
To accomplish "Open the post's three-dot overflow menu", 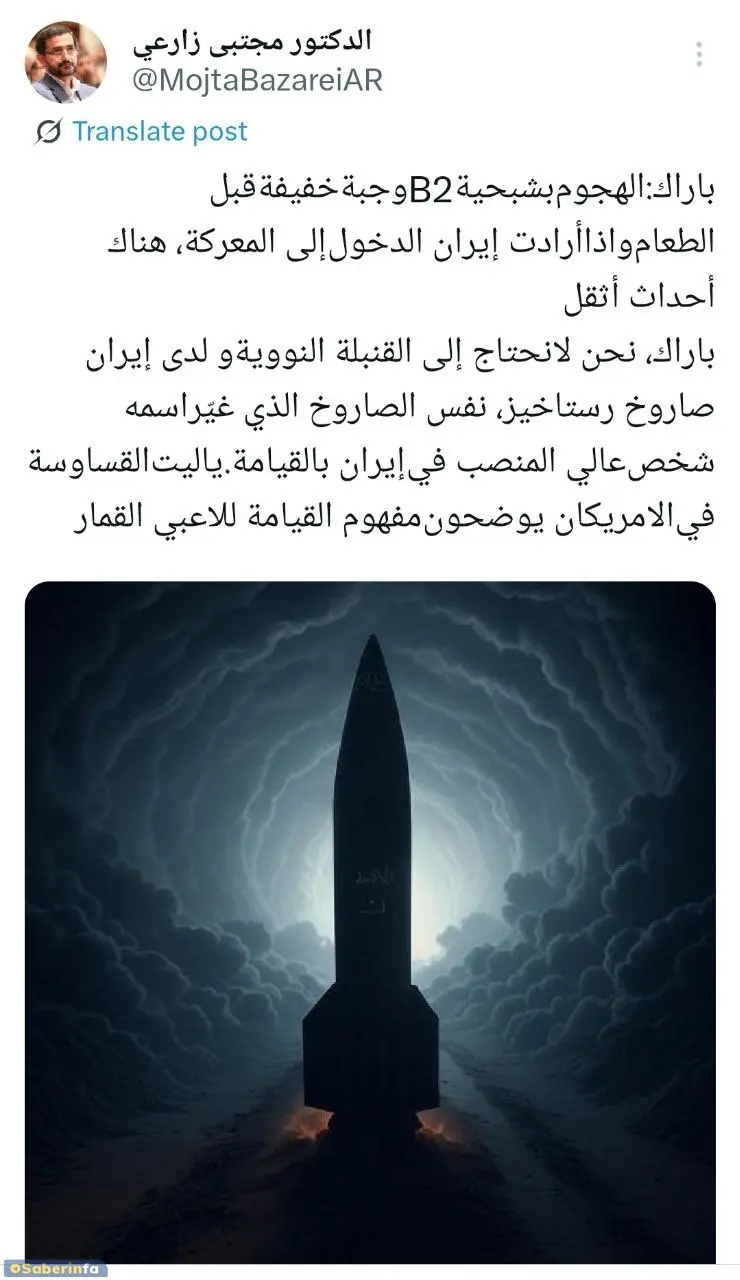I will (699, 54).
